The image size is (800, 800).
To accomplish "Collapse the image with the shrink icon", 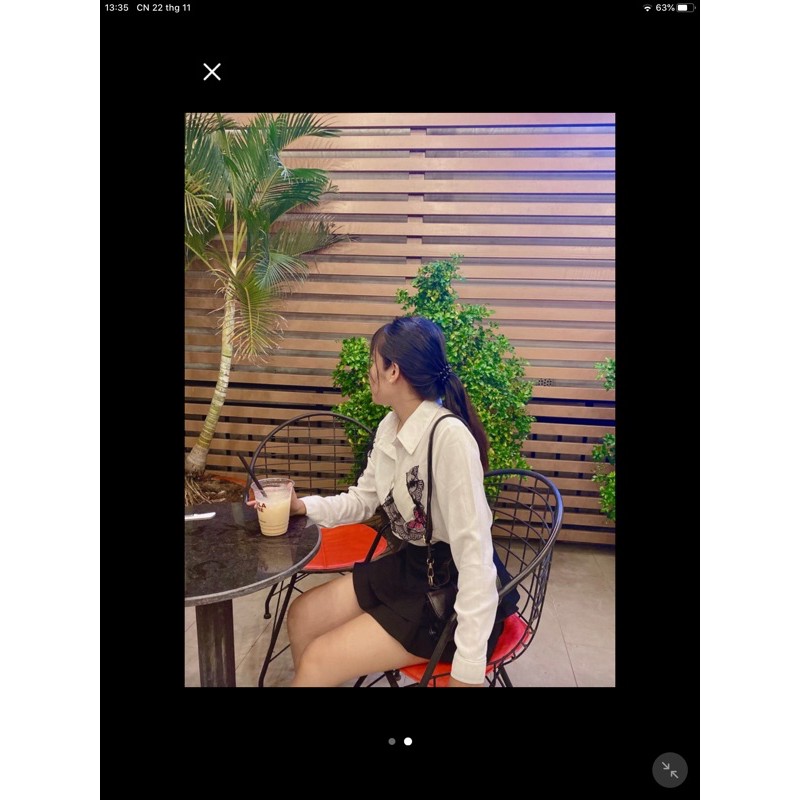I will click(x=670, y=770).
